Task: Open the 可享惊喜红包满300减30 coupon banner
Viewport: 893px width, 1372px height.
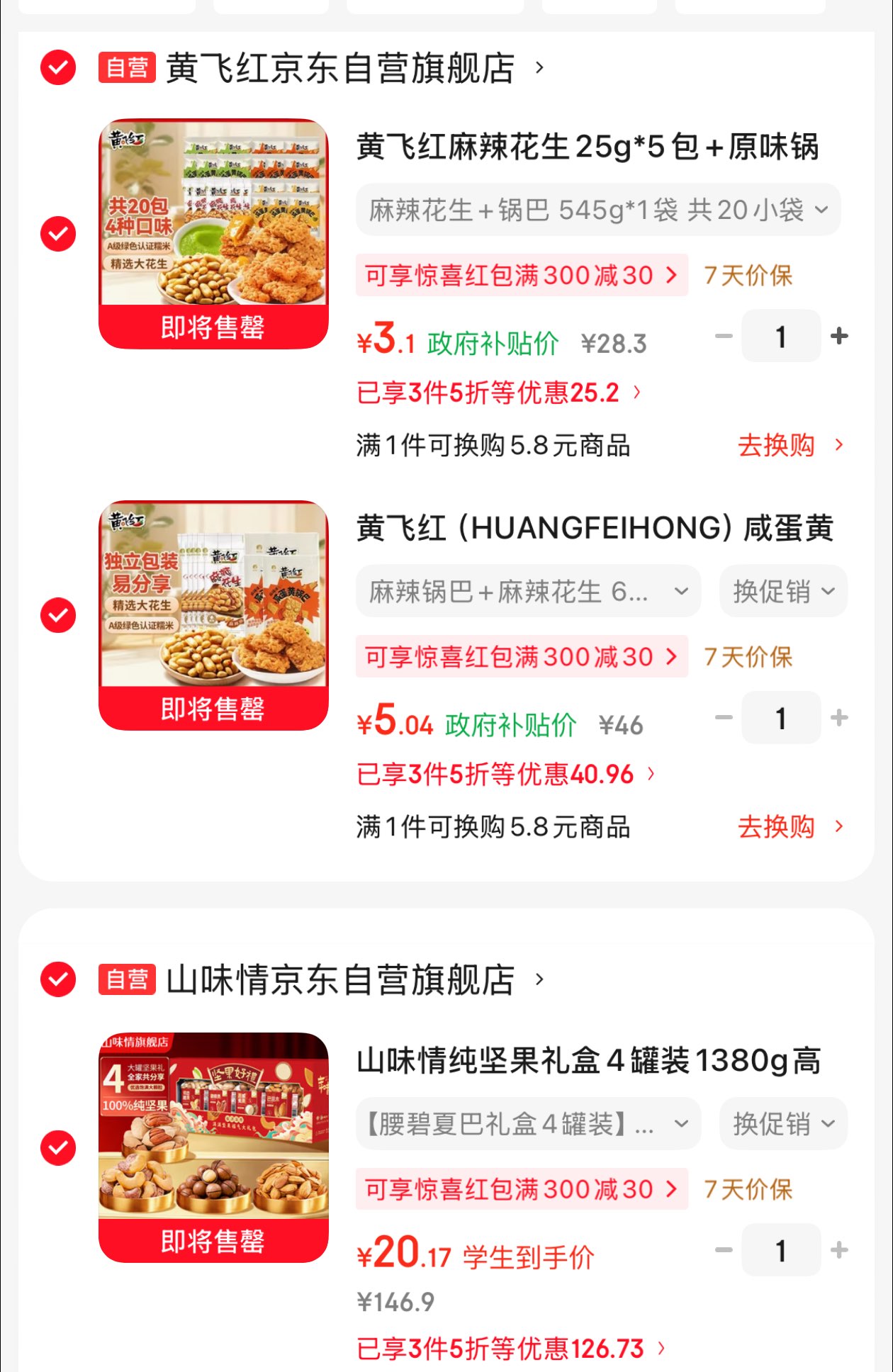Action: click(x=521, y=276)
